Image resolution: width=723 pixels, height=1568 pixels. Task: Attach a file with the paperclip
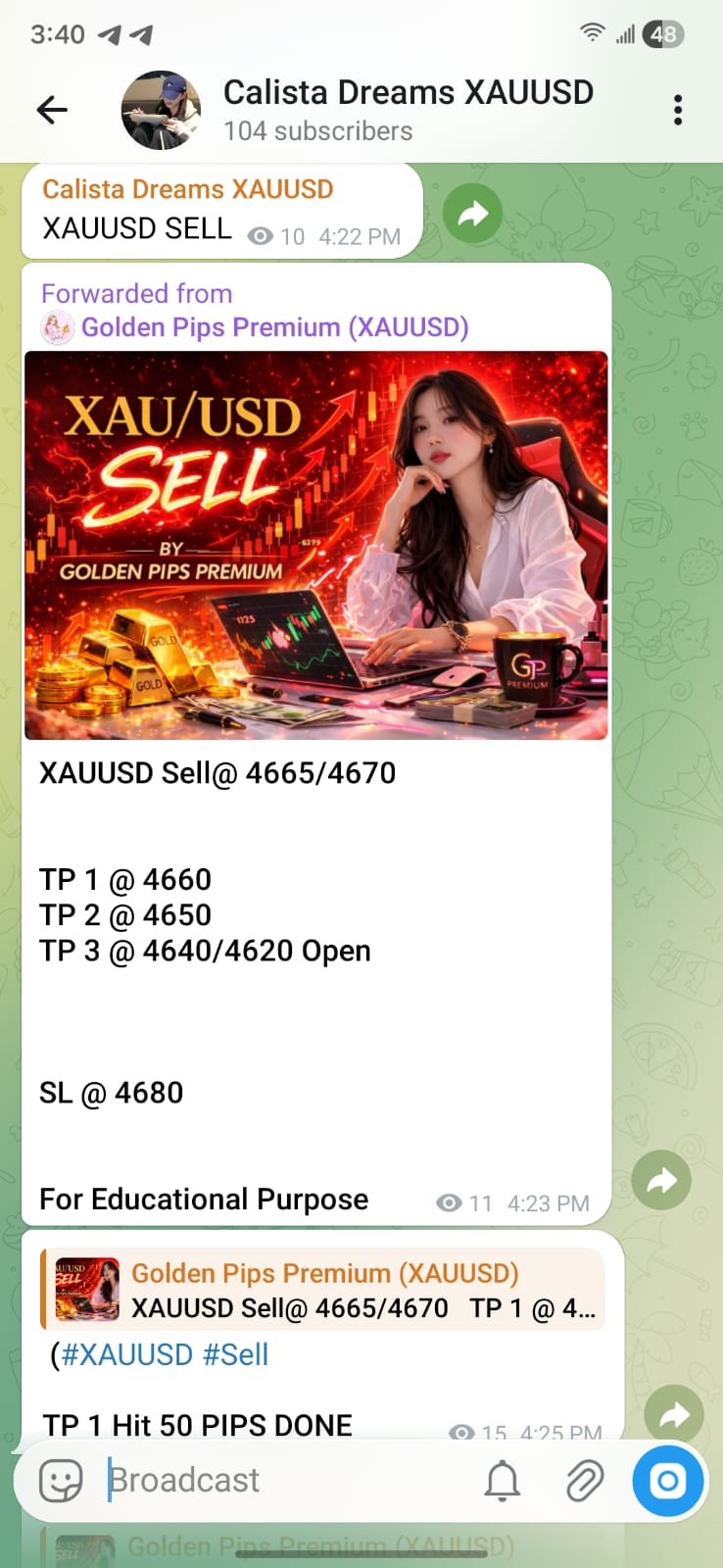coord(585,1481)
